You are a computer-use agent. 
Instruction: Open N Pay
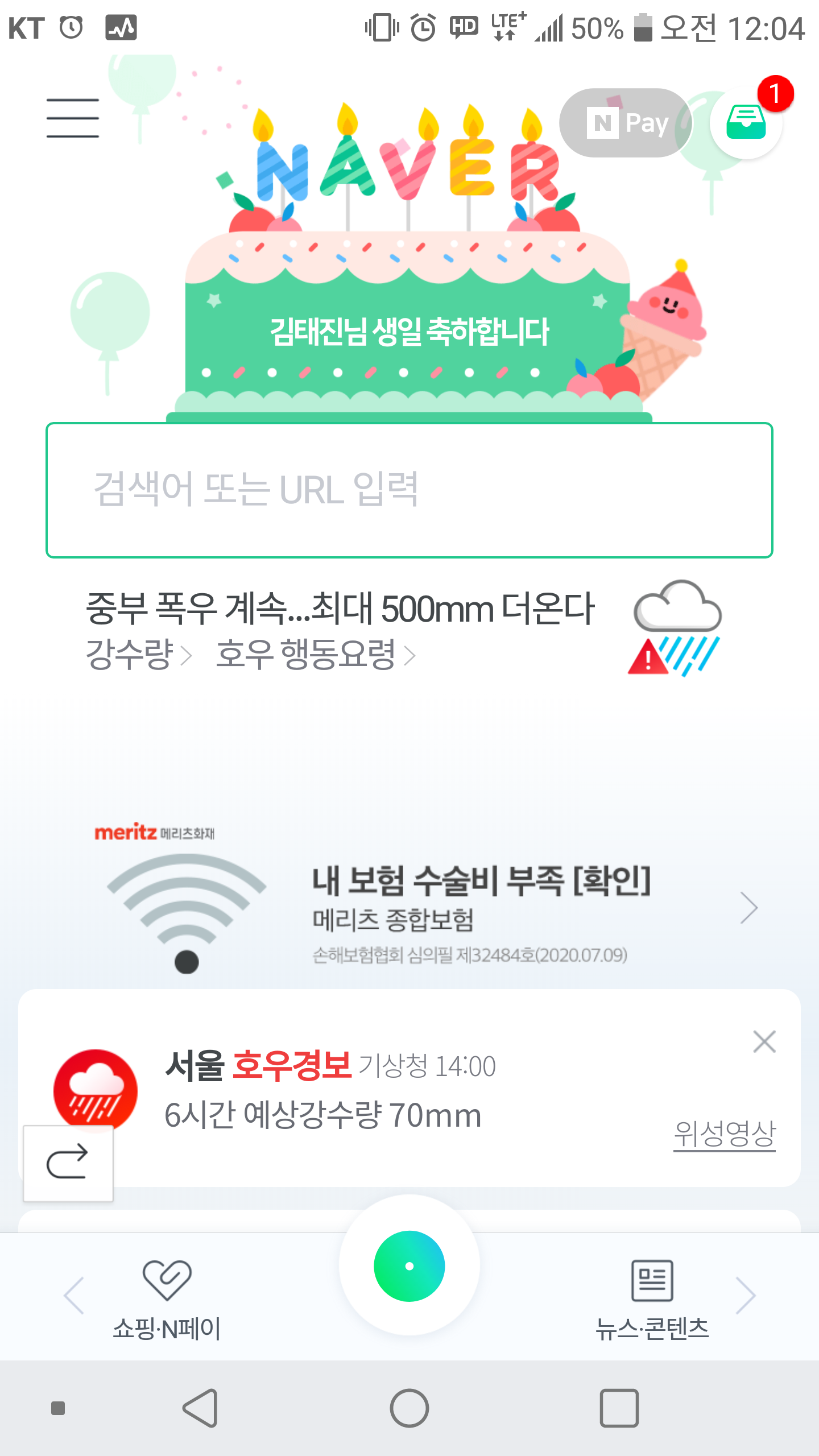(x=626, y=123)
